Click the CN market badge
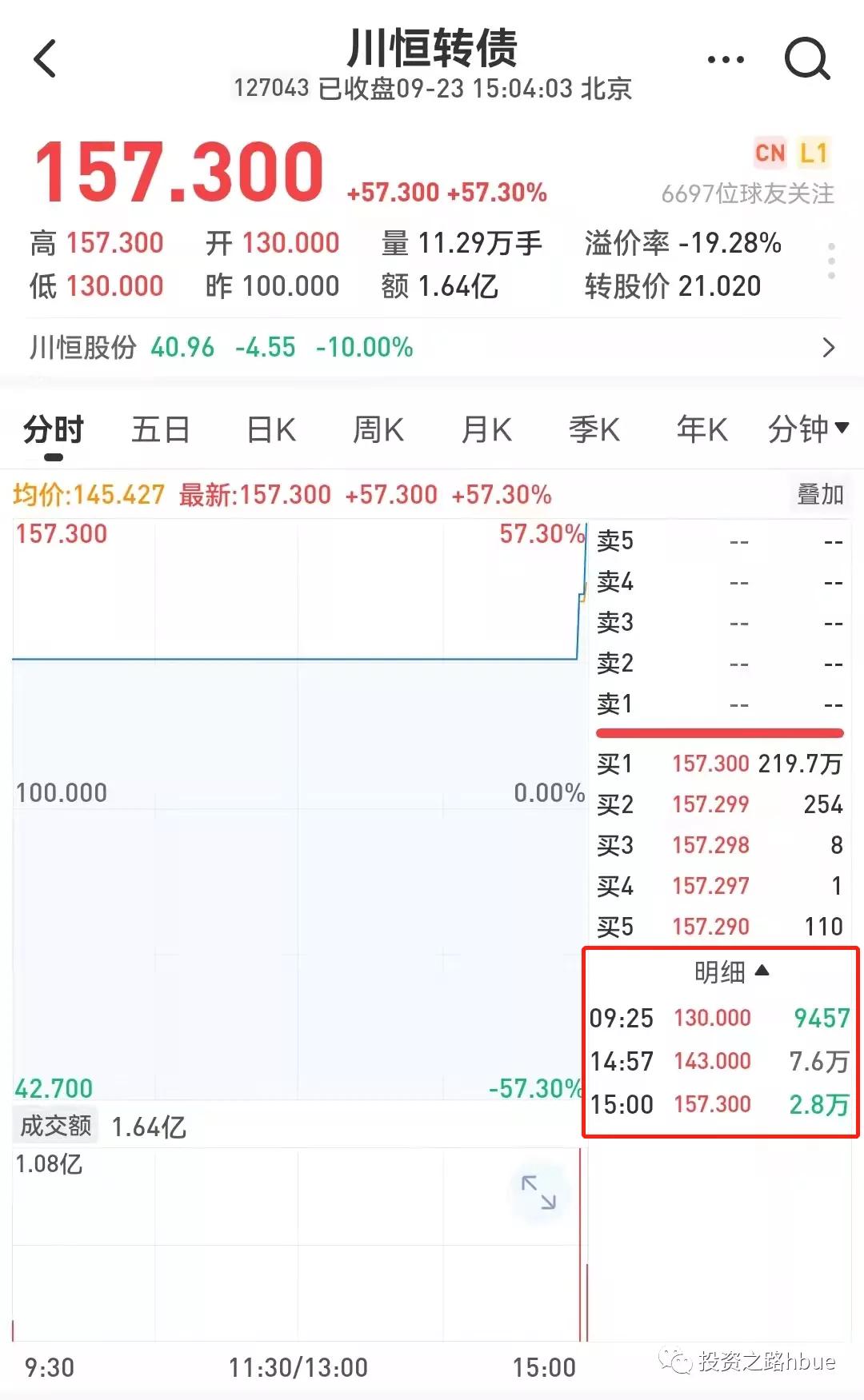This screenshot has width=864, height=1400. click(x=770, y=152)
